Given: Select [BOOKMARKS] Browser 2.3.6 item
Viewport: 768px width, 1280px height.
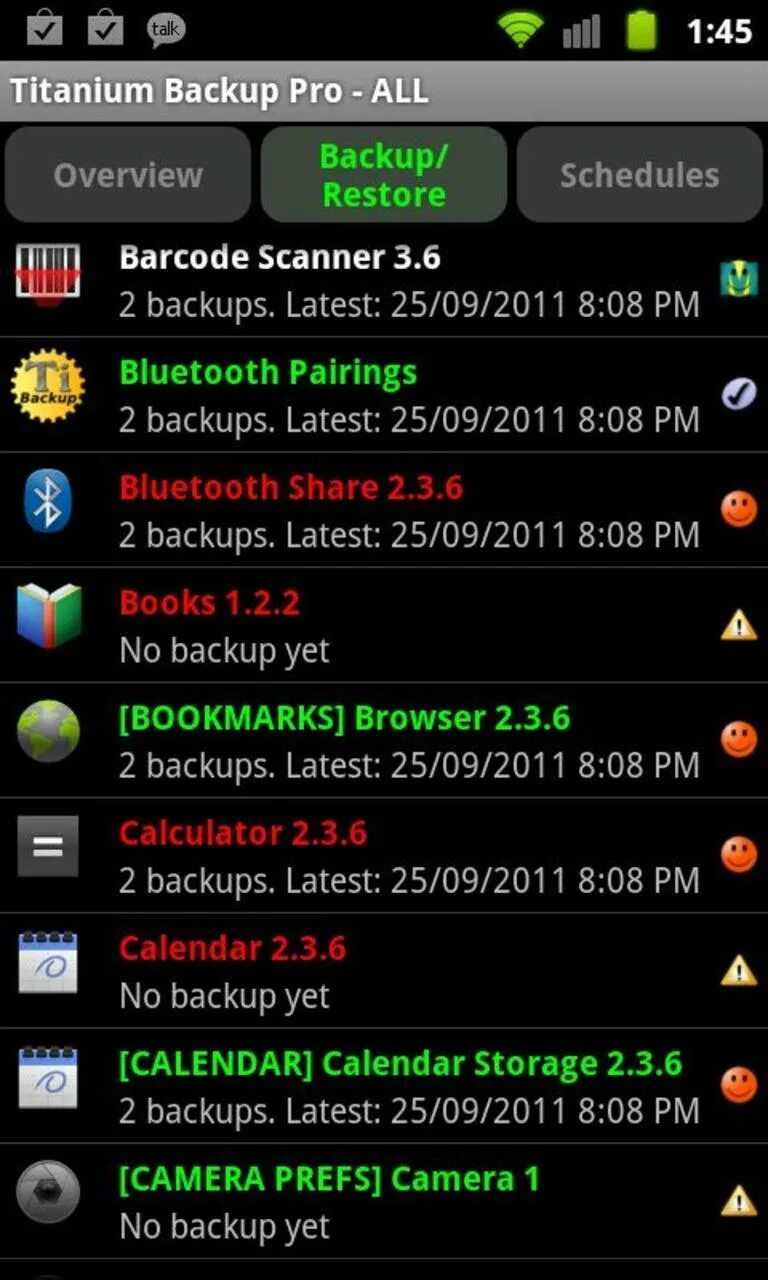Looking at the screenshot, I should click(x=384, y=740).
